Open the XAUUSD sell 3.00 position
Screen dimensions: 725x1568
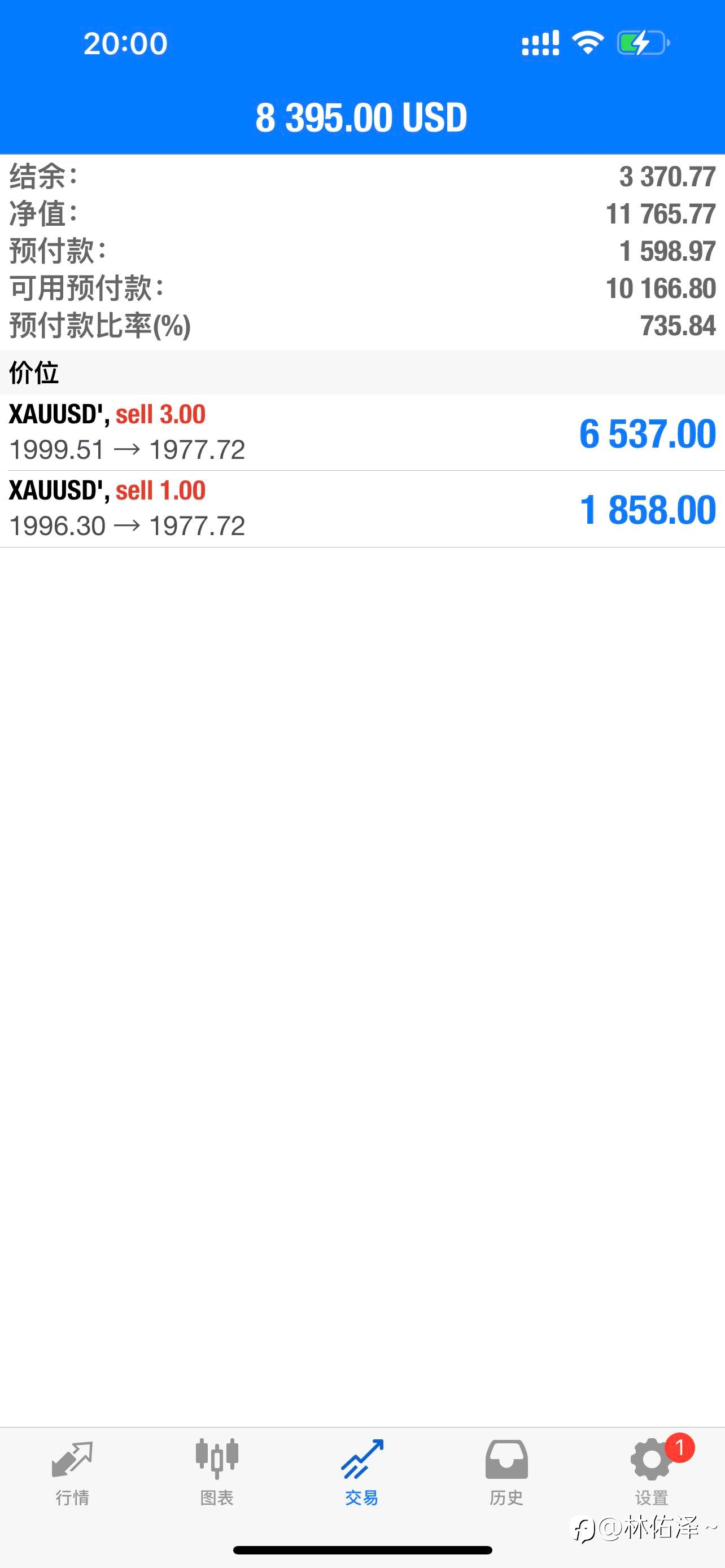point(362,433)
